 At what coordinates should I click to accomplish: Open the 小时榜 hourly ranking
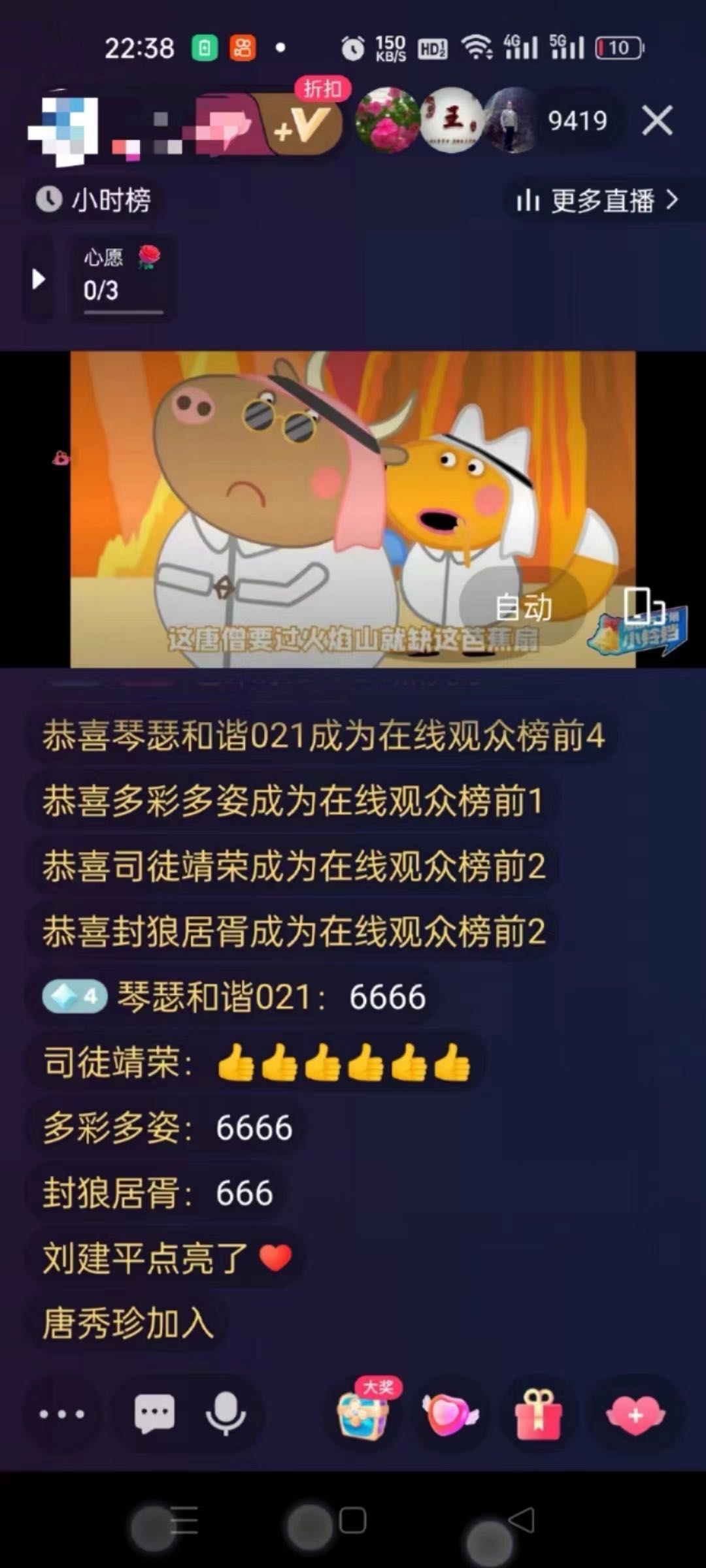pos(95,200)
